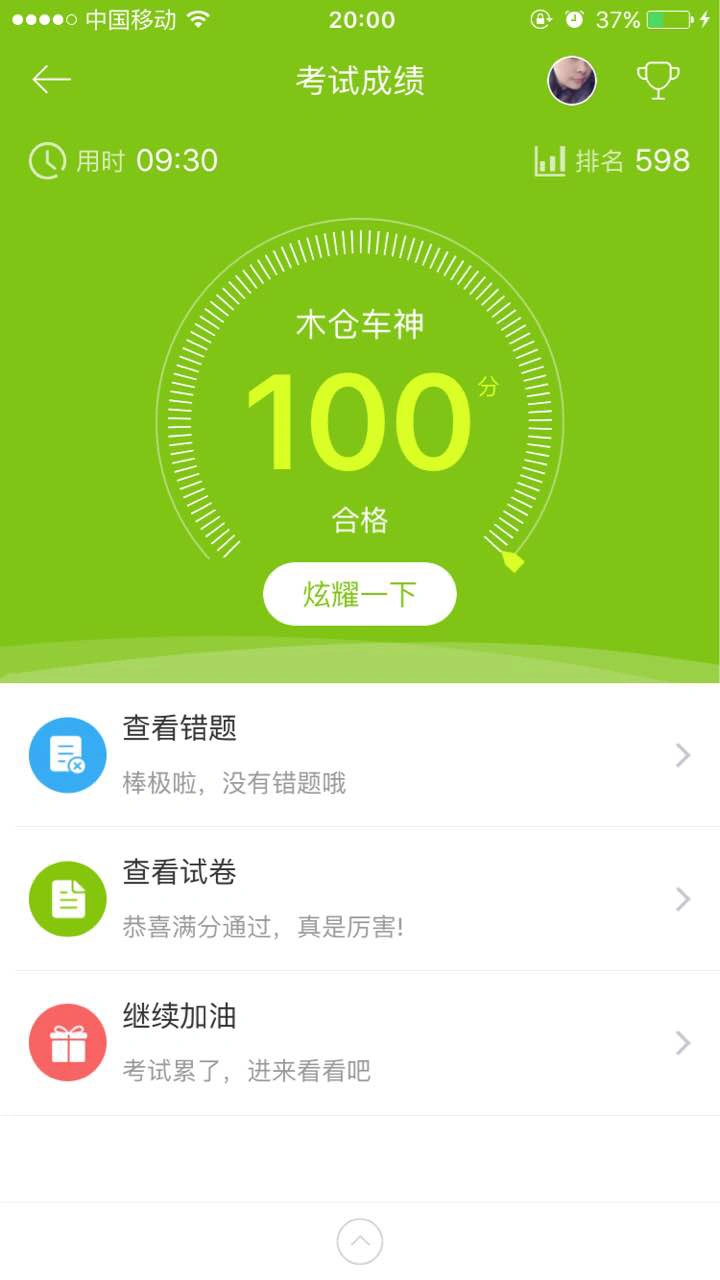Expand the bottom up-arrow panel
Screen dimensions: 720x1280
click(x=360, y=1242)
